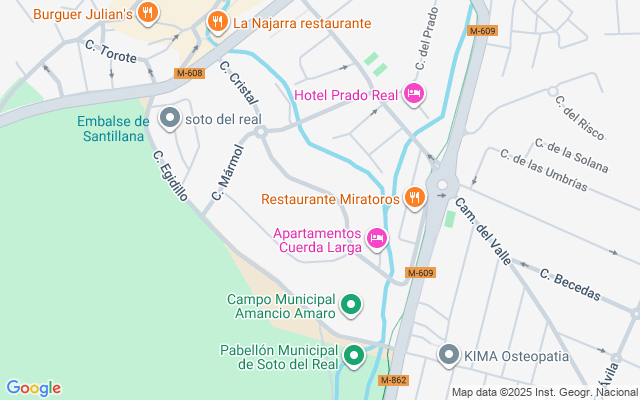This screenshot has height=400, width=640.
Task: Open Burguer Julian's restaurant pin
Action: coord(148,13)
